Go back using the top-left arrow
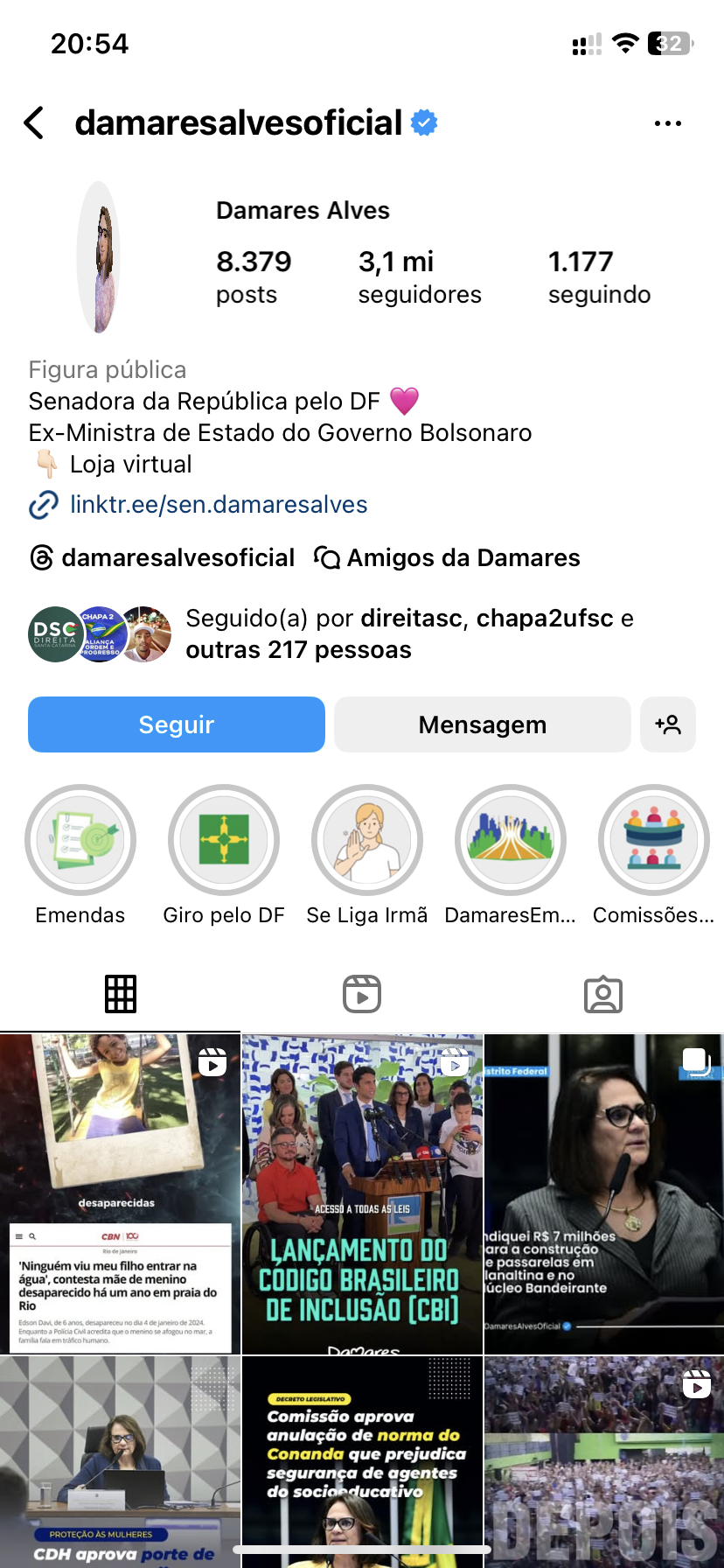Viewport: 724px width, 1568px height. (35, 123)
